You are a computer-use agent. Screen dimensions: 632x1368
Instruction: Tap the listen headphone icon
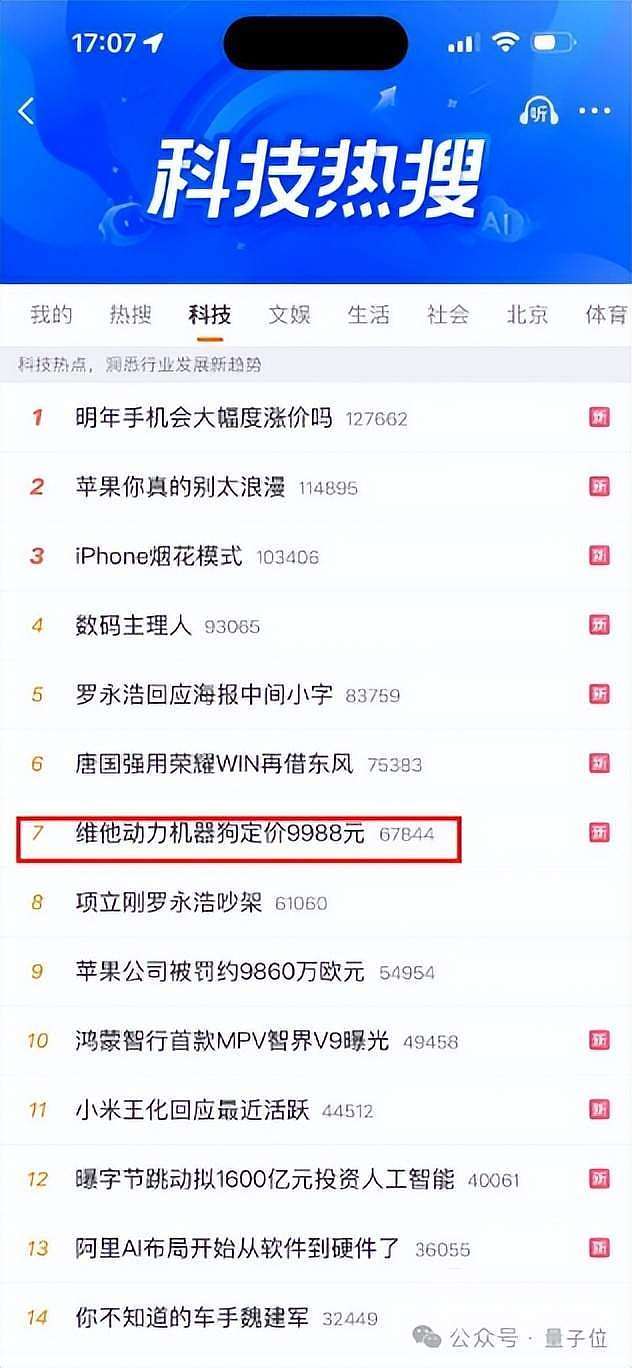coord(539,112)
